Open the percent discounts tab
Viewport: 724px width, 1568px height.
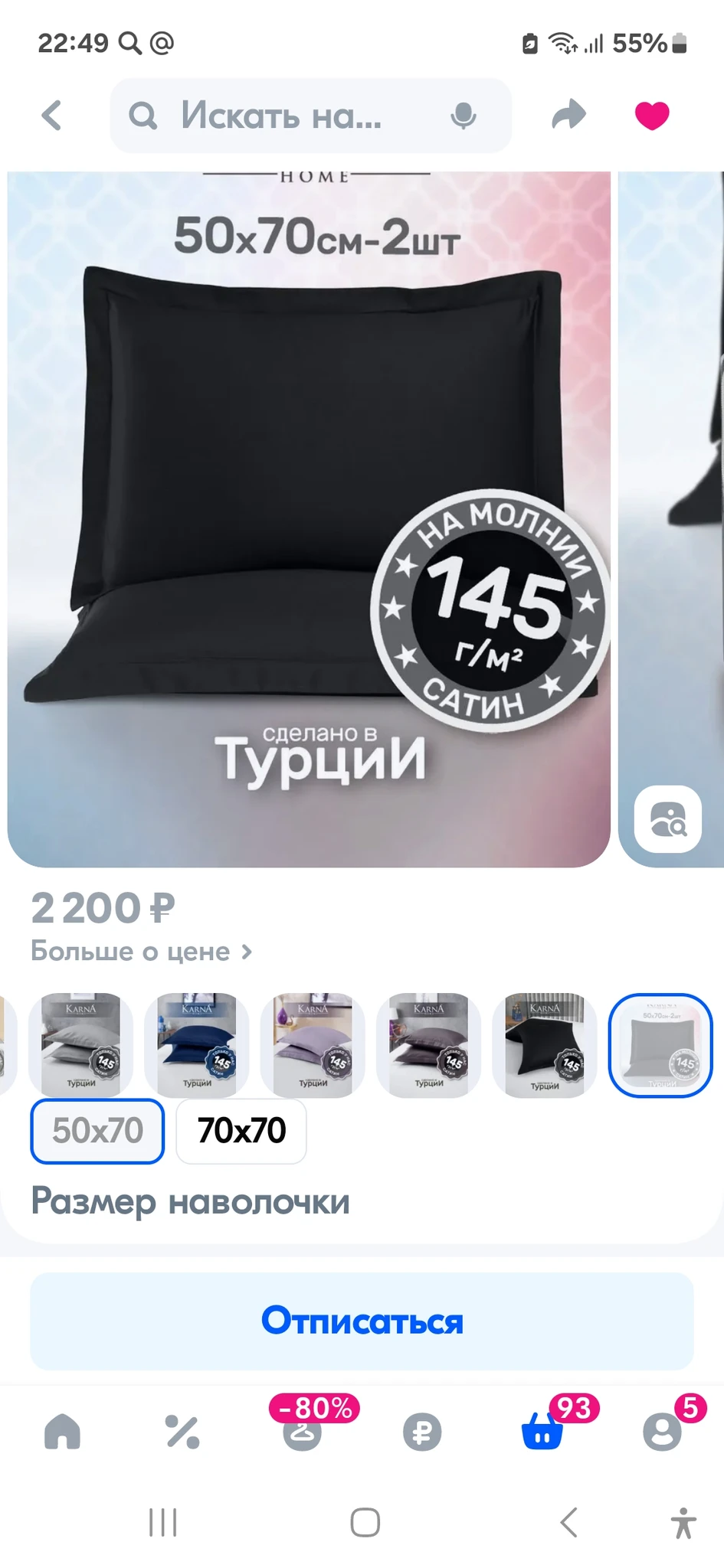click(182, 1431)
